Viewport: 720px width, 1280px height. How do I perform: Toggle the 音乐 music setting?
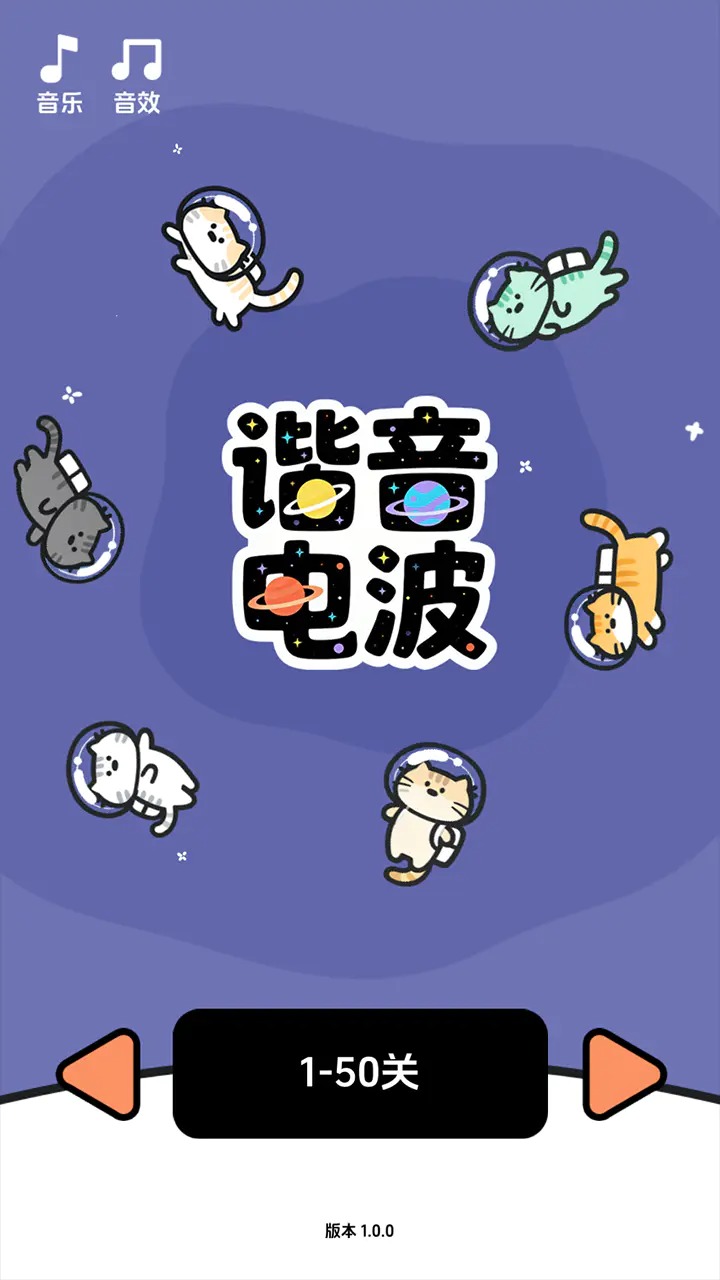click(x=60, y=74)
